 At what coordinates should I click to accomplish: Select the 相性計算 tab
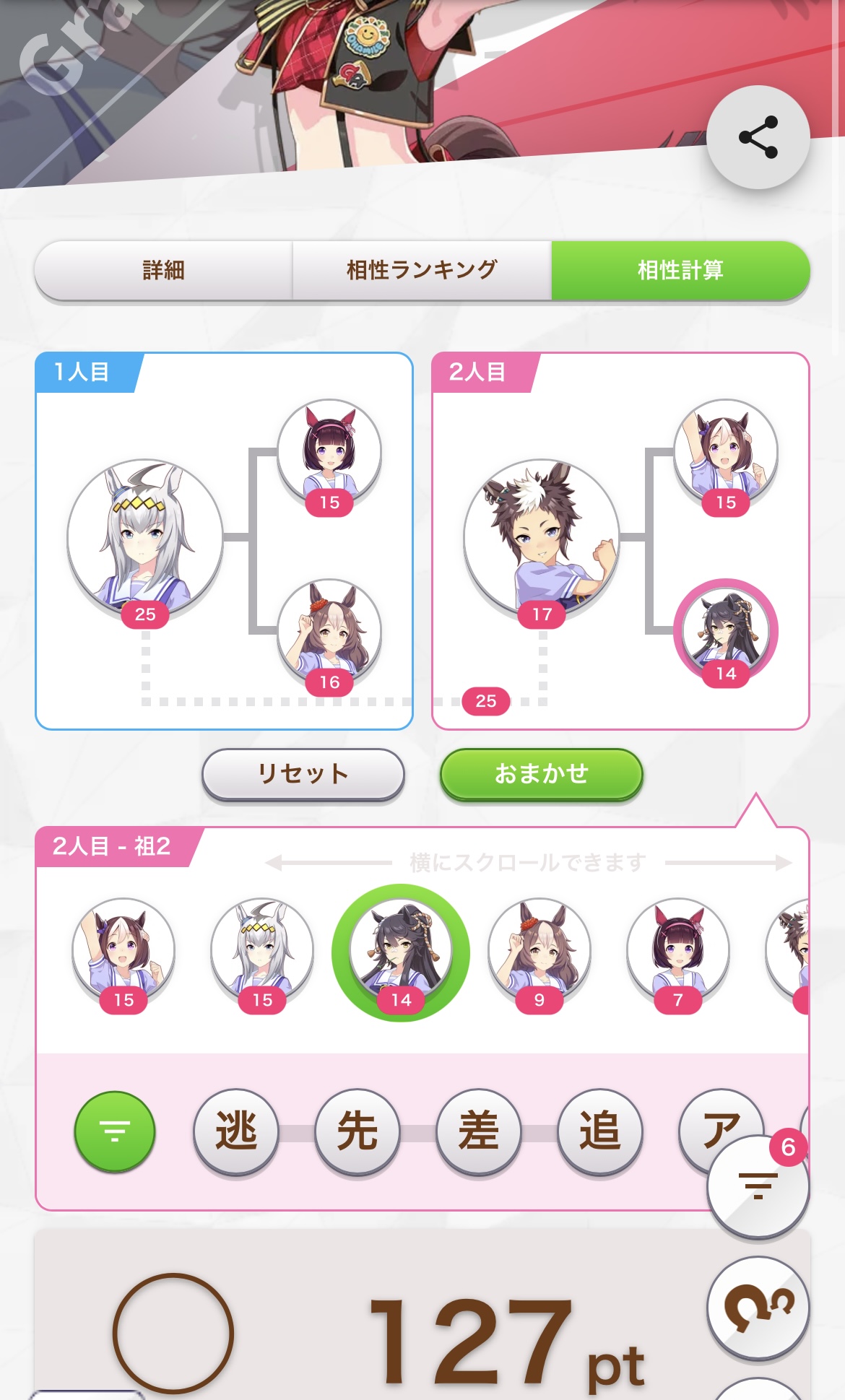coord(680,270)
